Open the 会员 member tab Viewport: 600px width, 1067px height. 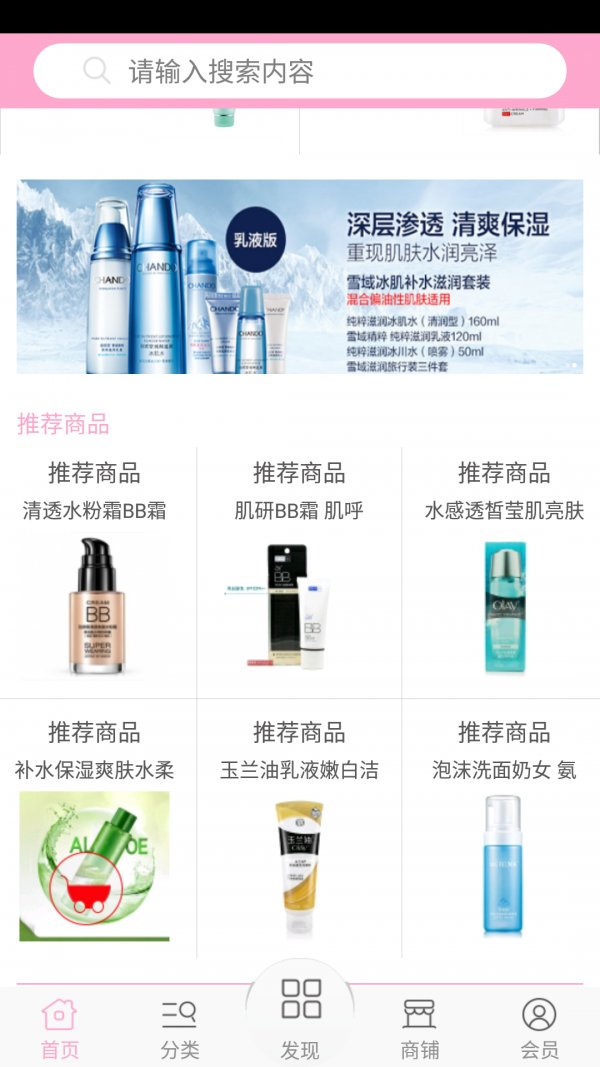click(x=539, y=1028)
